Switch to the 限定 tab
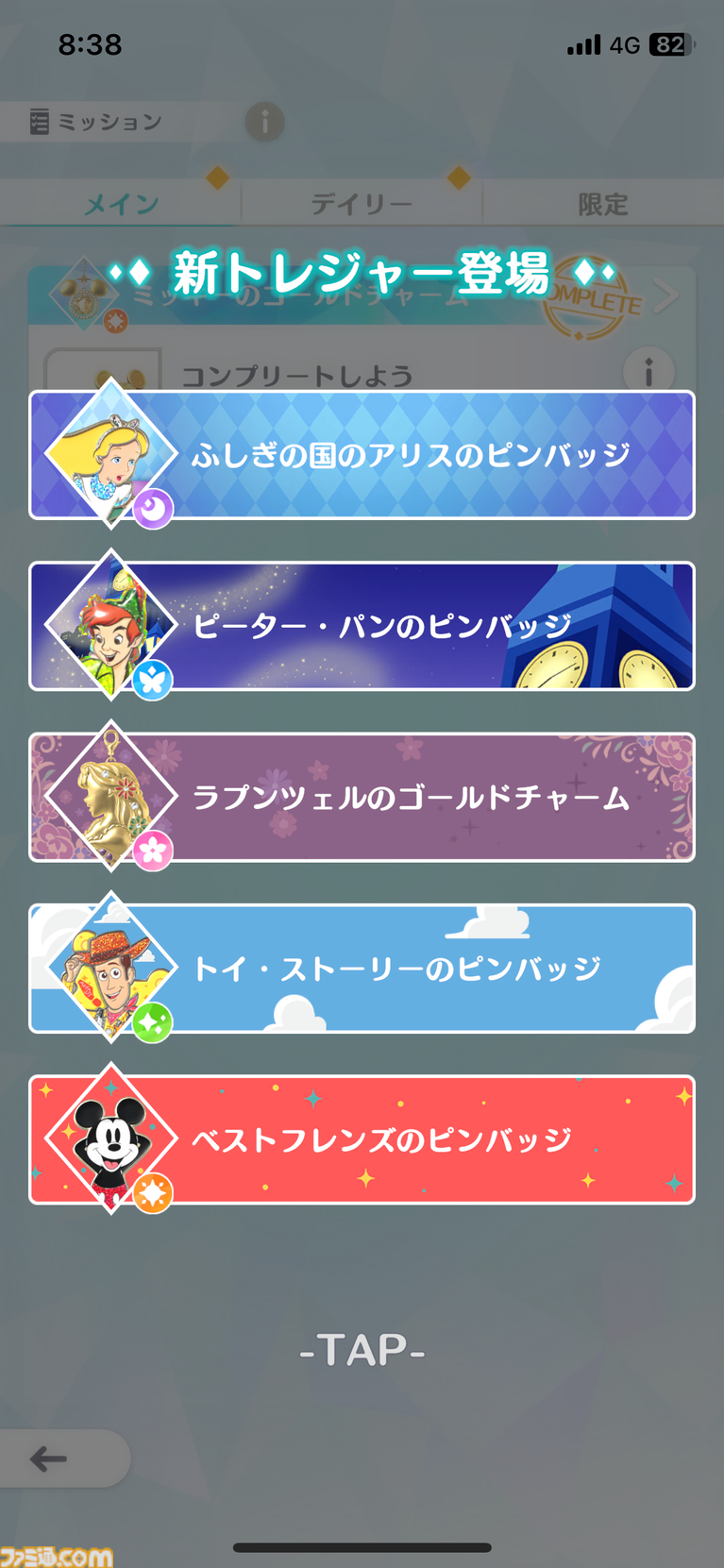This screenshot has height=1568, width=724. coord(602,204)
